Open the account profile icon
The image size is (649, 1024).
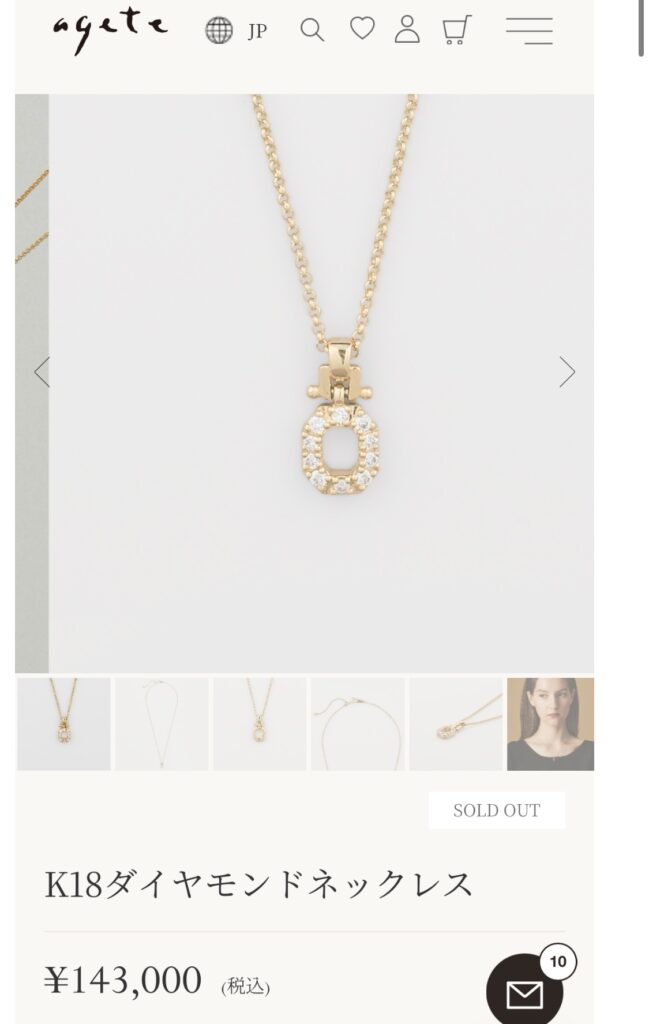(x=407, y=30)
